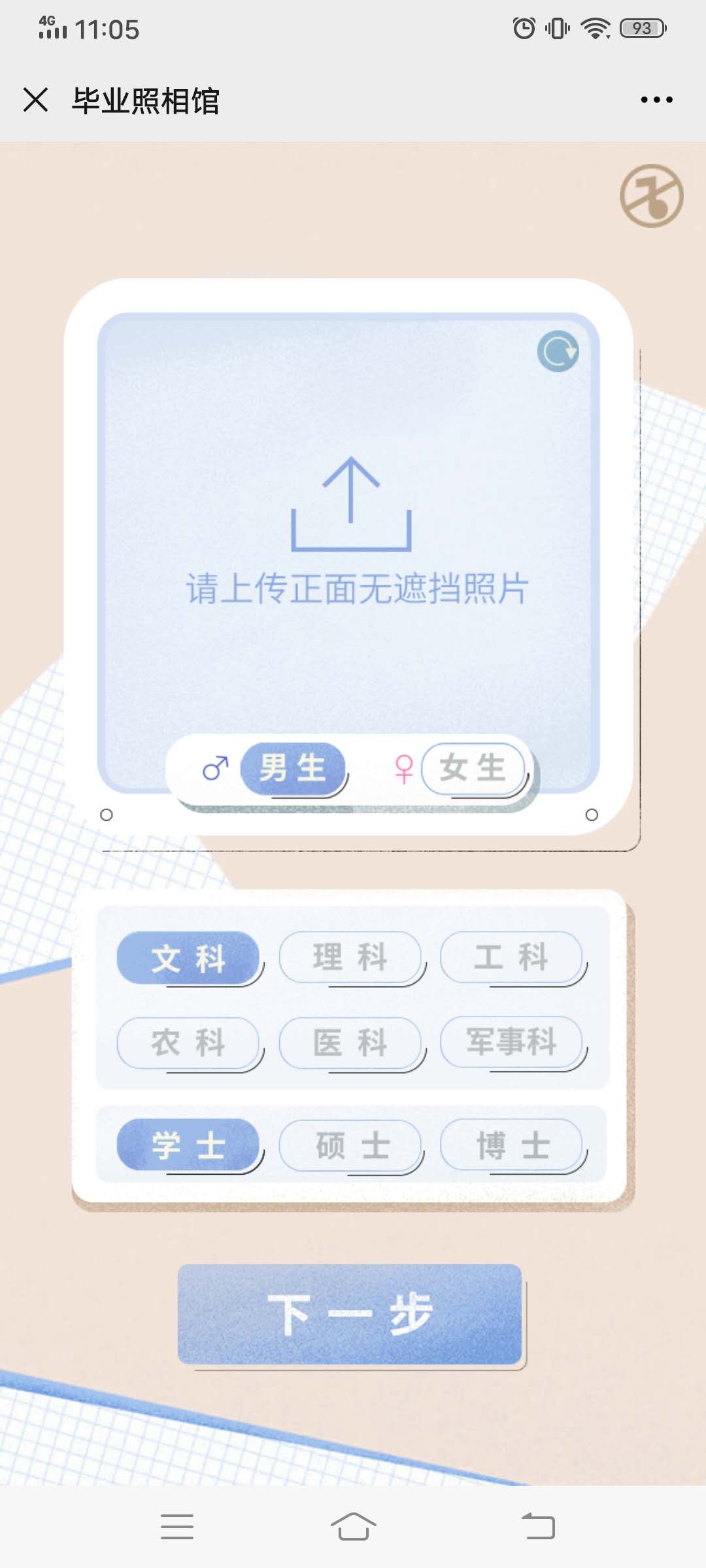Image resolution: width=706 pixels, height=1568 pixels.
Task: Select 男生 gender option
Action: coord(292,768)
